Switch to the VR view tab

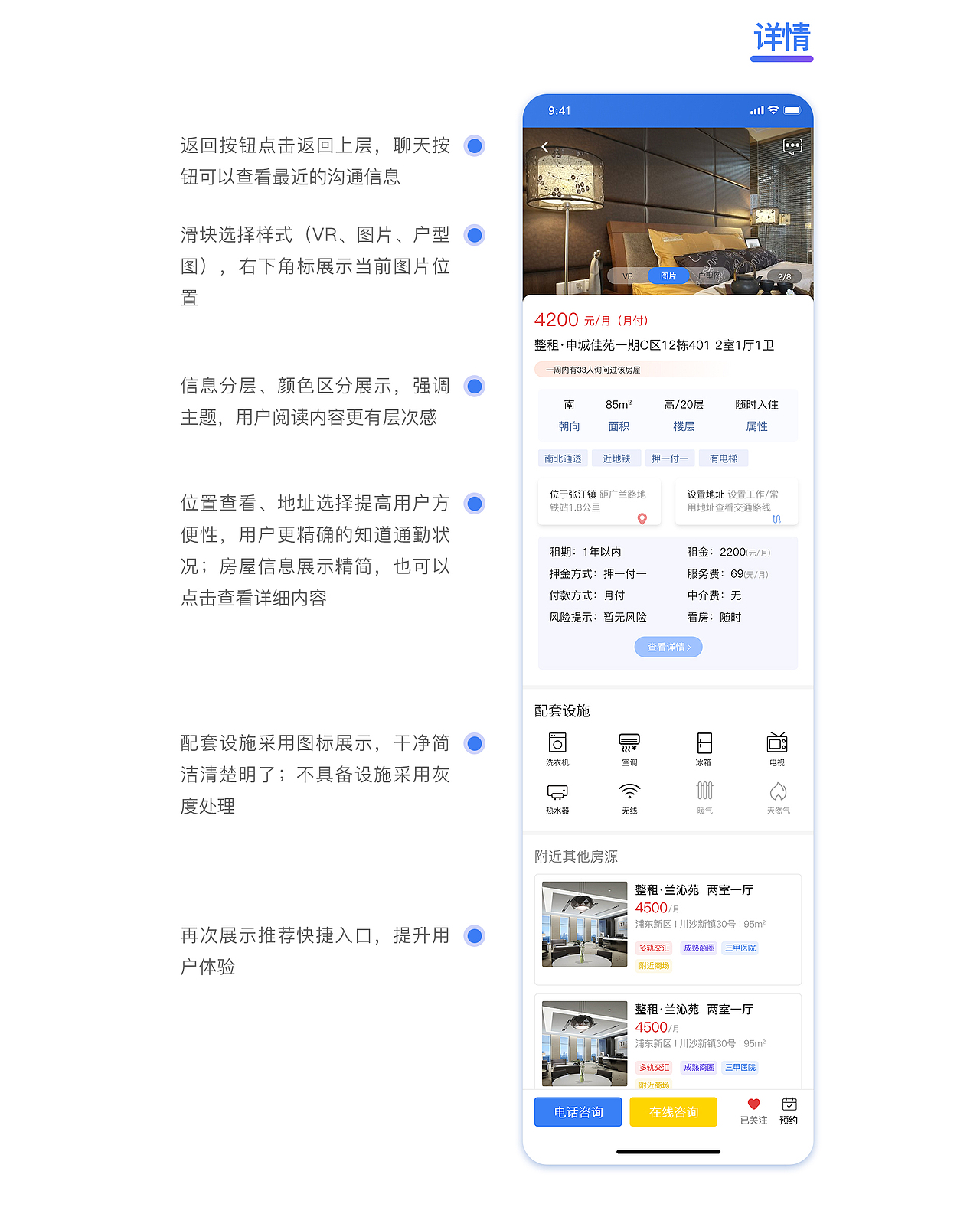tap(627, 276)
